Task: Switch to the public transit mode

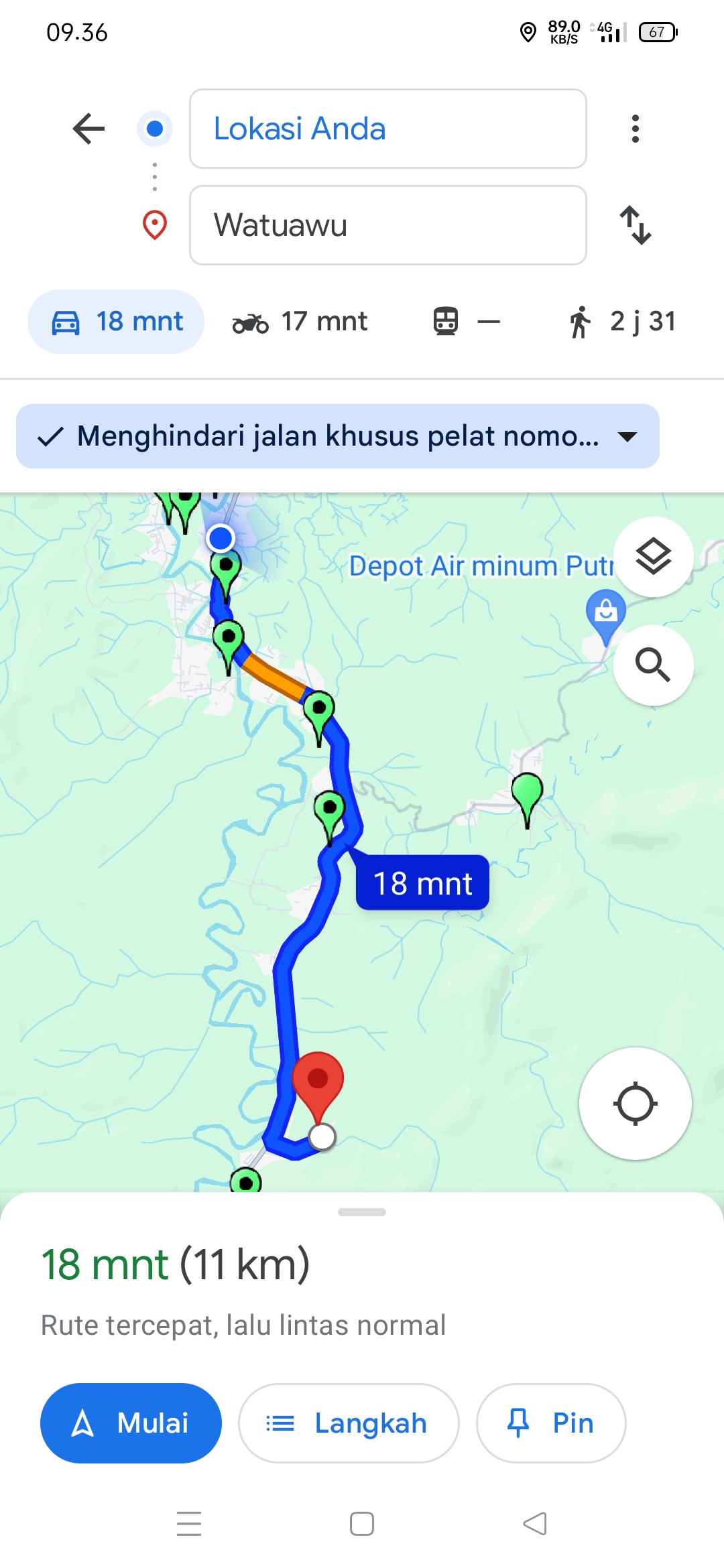Action: click(x=466, y=322)
